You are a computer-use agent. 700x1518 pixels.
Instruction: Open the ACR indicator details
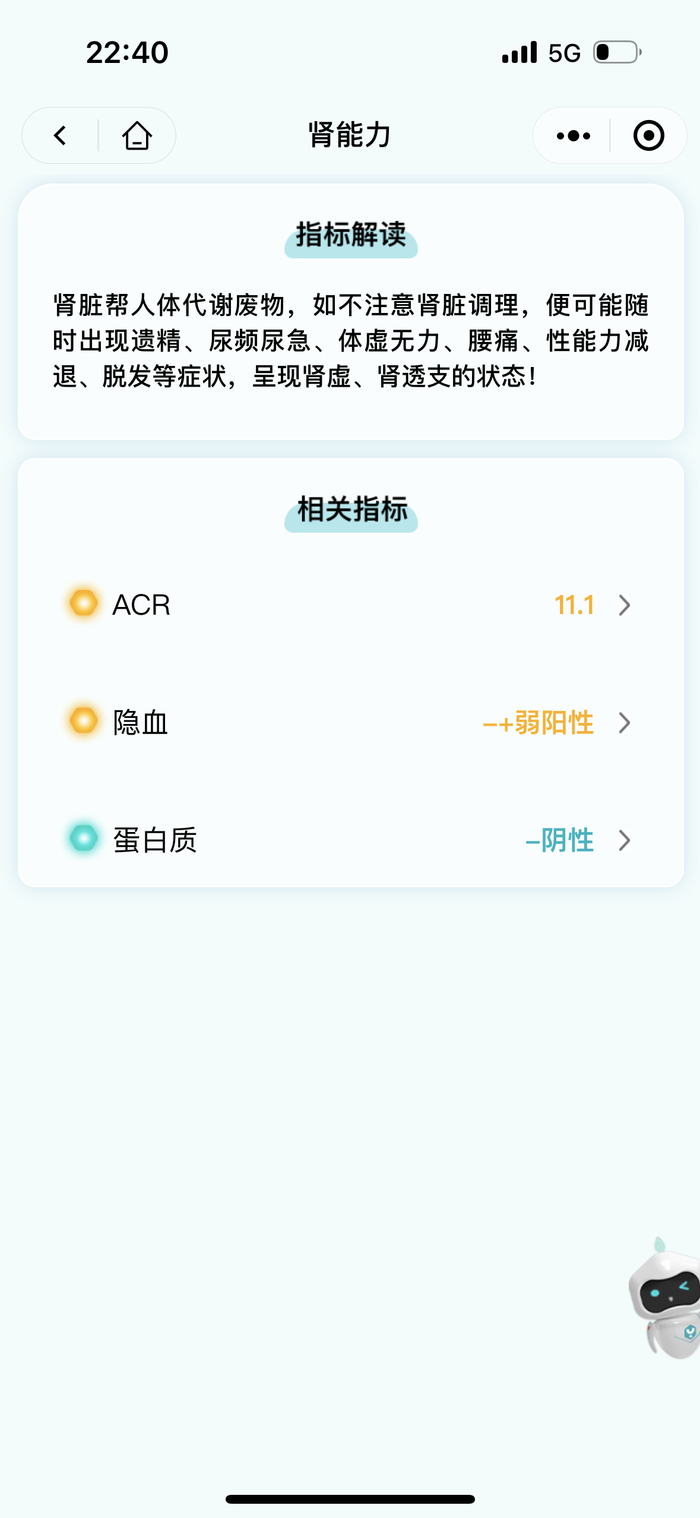[350, 605]
